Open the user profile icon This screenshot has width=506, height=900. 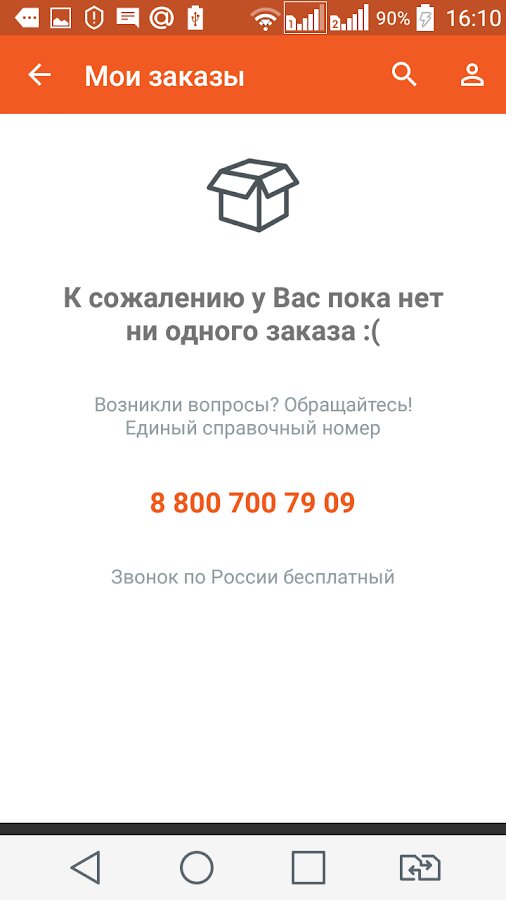coord(472,75)
